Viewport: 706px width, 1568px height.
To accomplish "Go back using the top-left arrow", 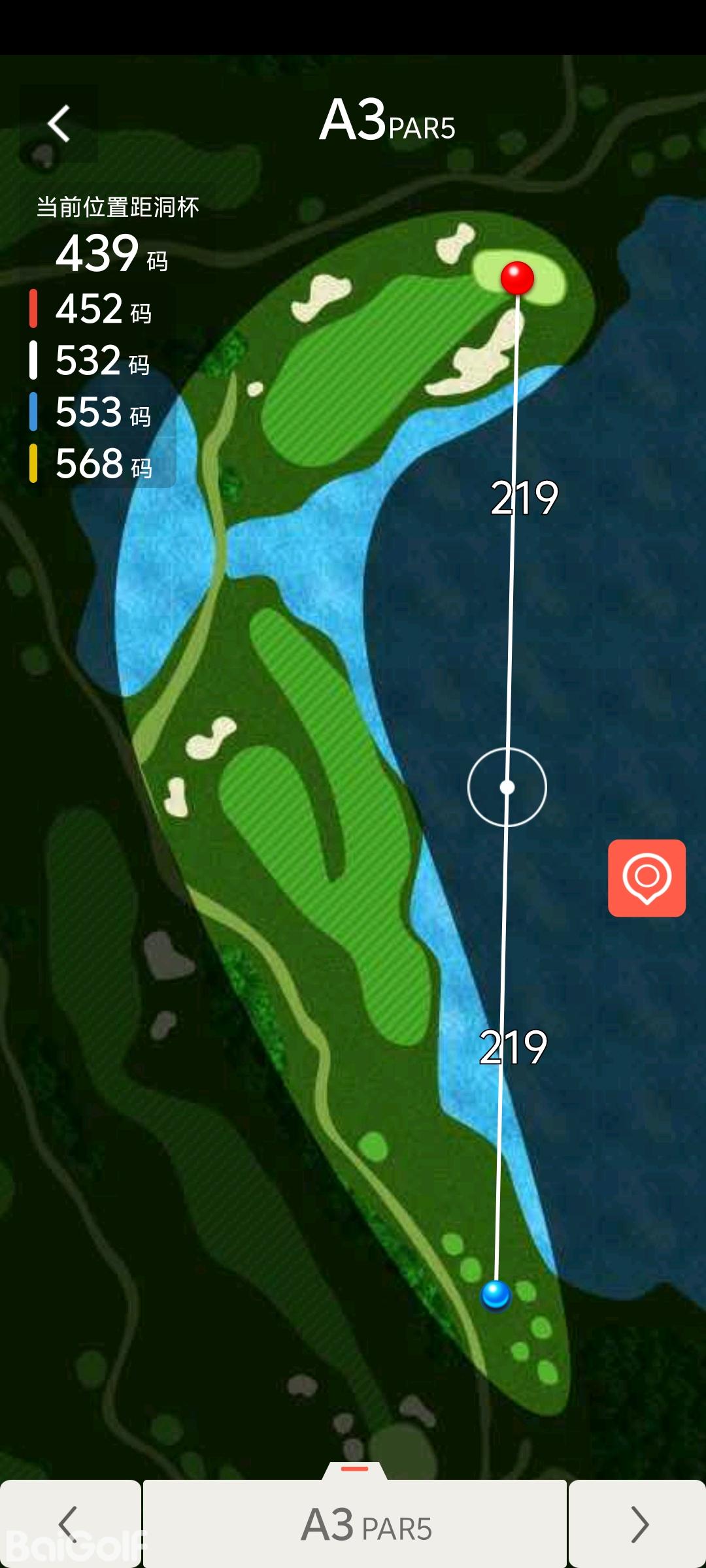I will [x=59, y=123].
